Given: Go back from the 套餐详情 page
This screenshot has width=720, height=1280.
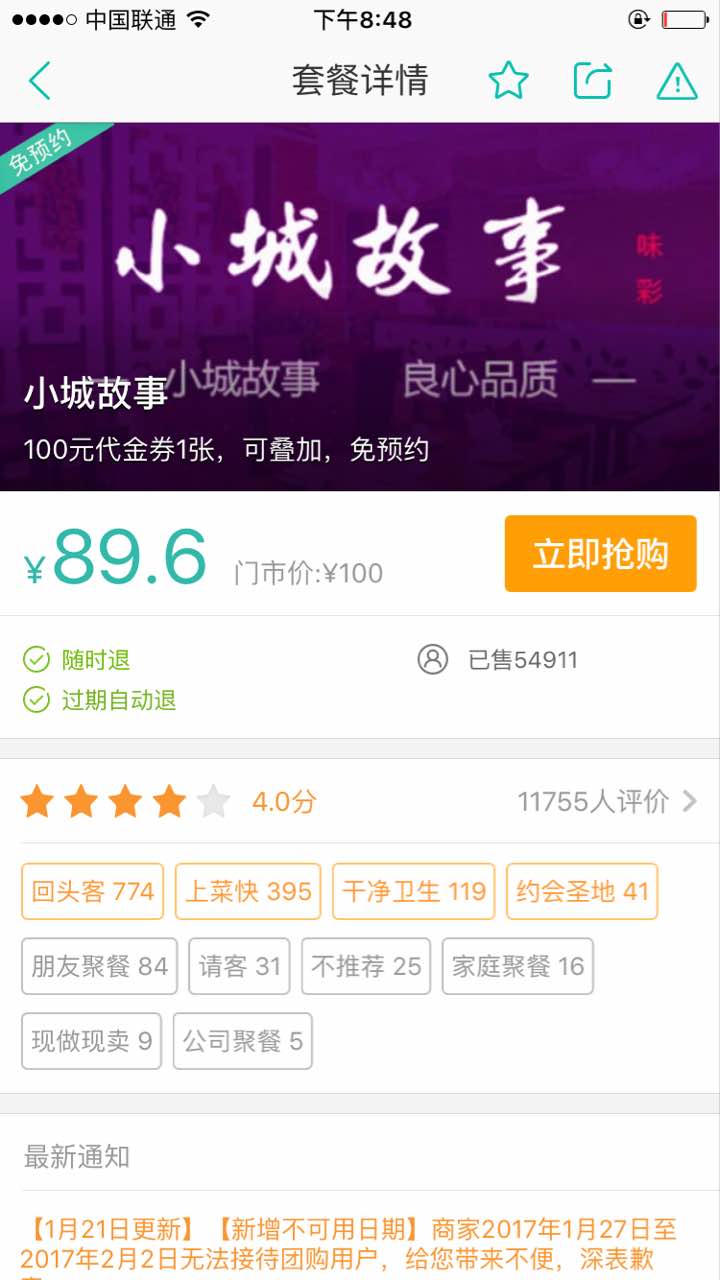Looking at the screenshot, I should point(40,81).
